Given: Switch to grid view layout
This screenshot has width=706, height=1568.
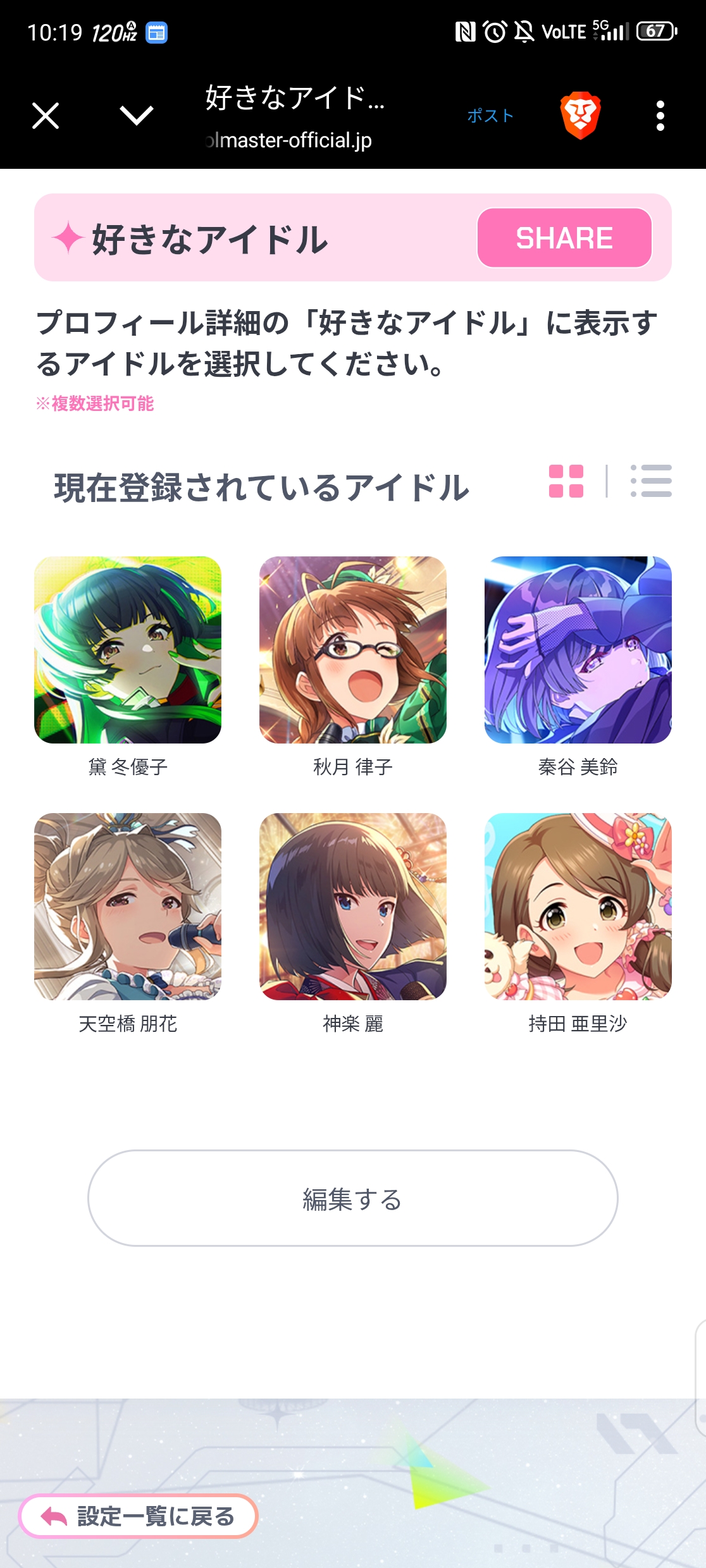Looking at the screenshot, I should click(566, 481).
